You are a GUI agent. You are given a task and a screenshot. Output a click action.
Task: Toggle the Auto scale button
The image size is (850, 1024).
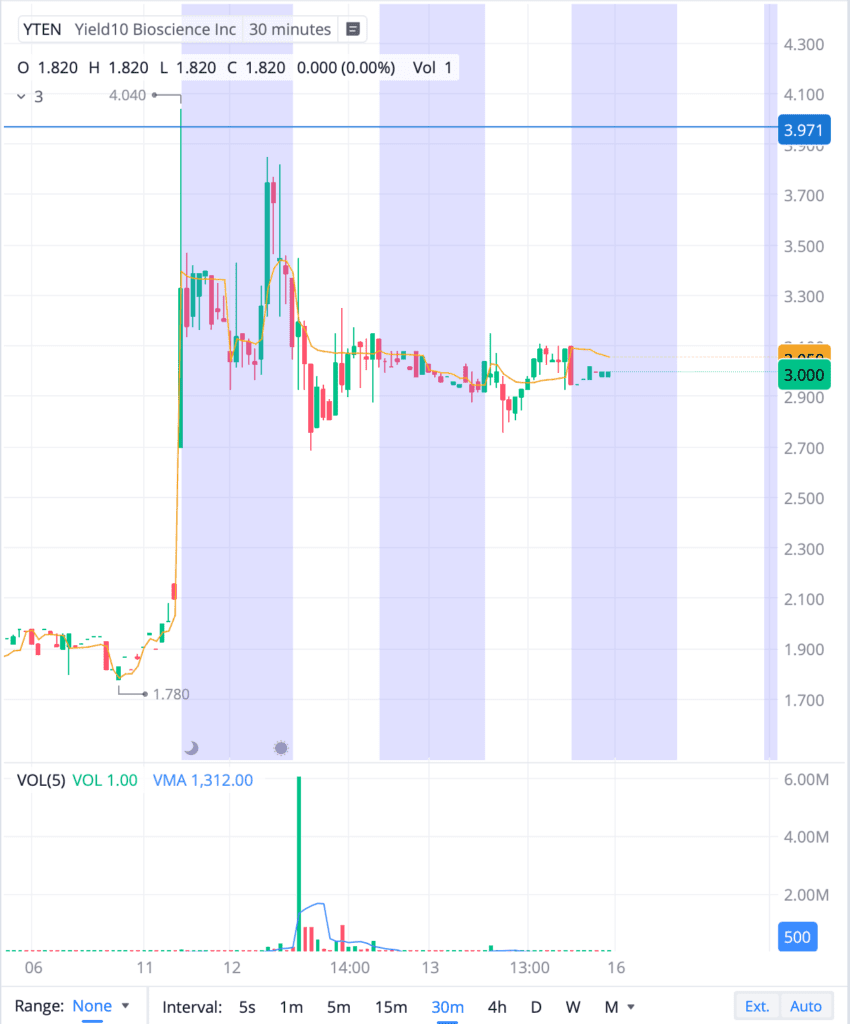coord(805,1006)
